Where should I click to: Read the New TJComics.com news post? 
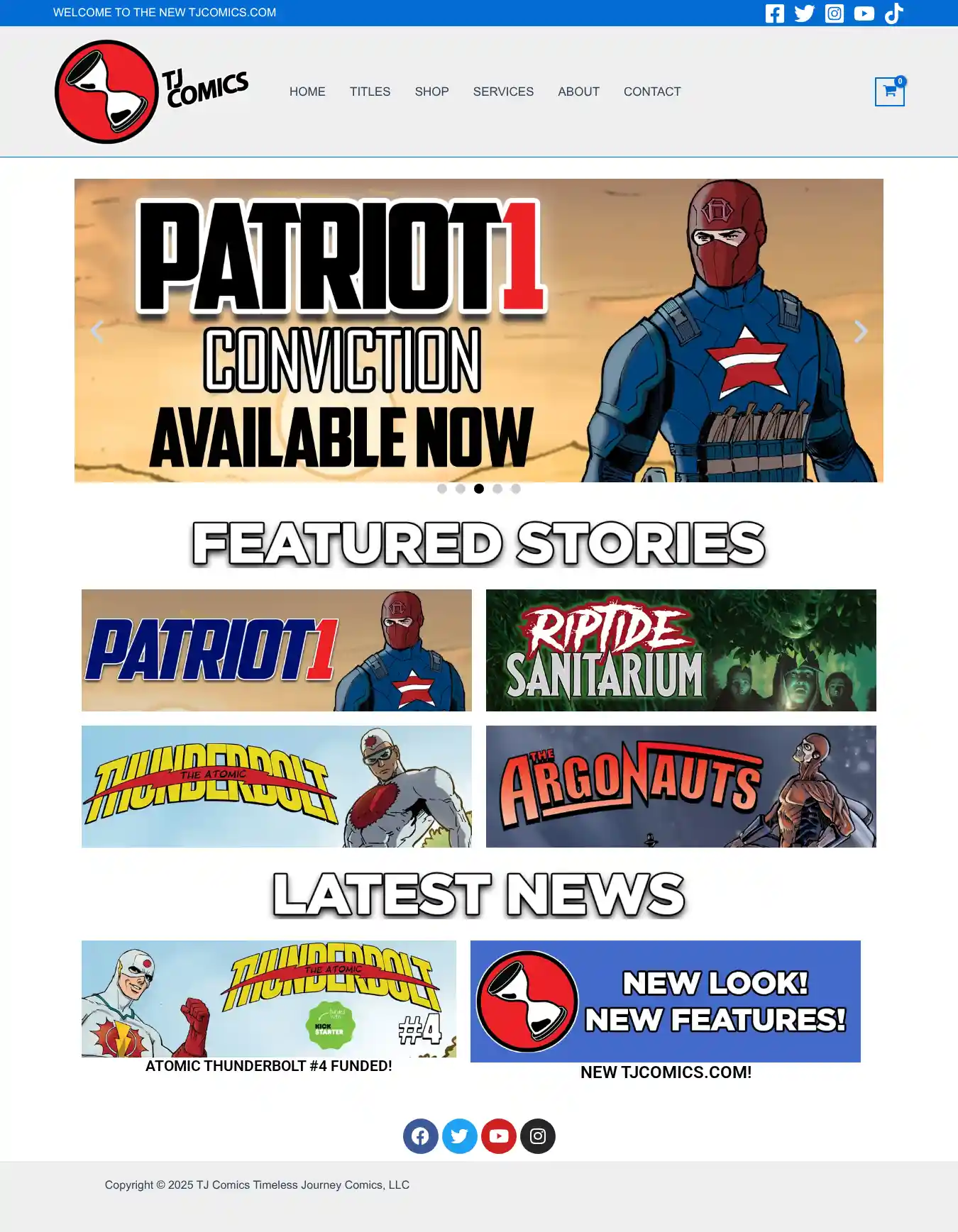click(666, 1072)
